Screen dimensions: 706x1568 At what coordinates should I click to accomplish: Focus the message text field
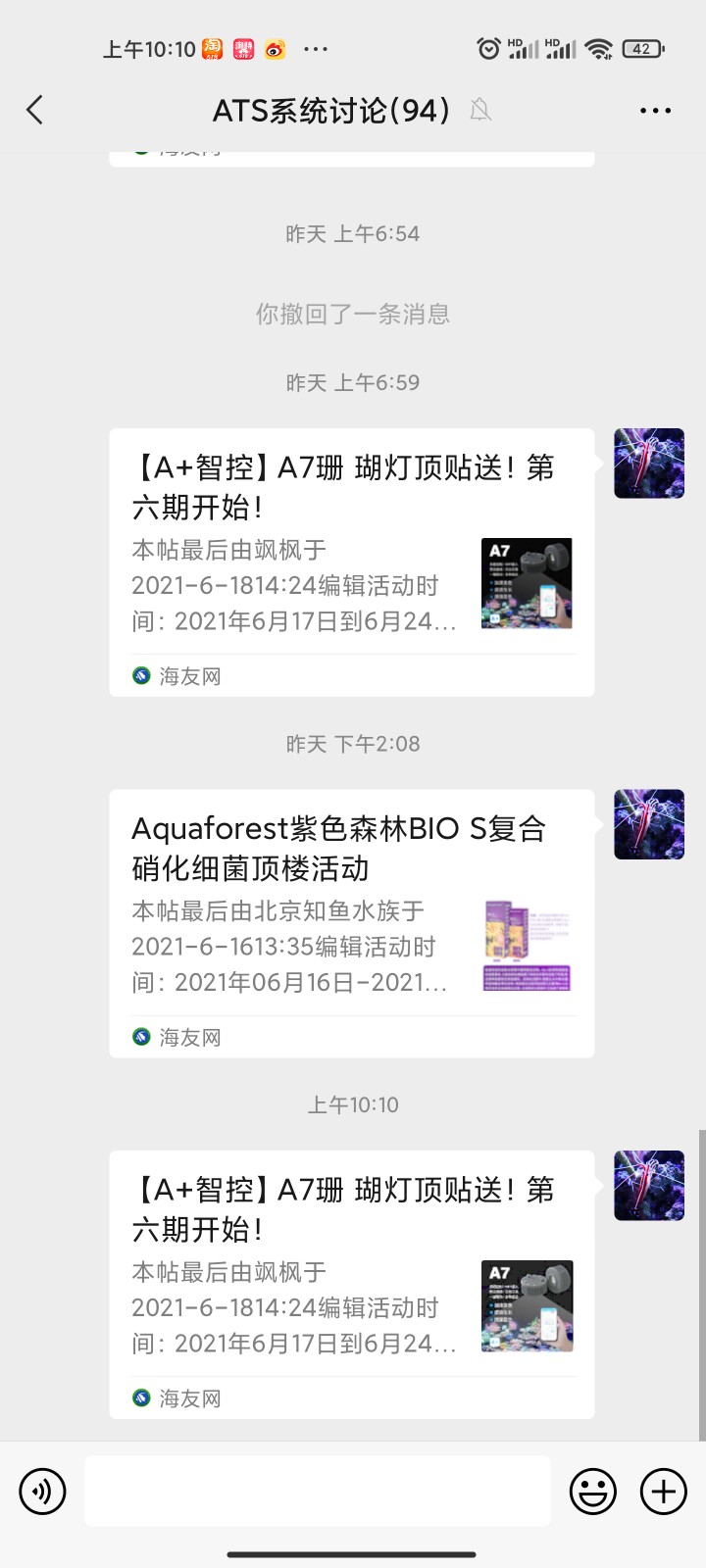[318, 1491]
